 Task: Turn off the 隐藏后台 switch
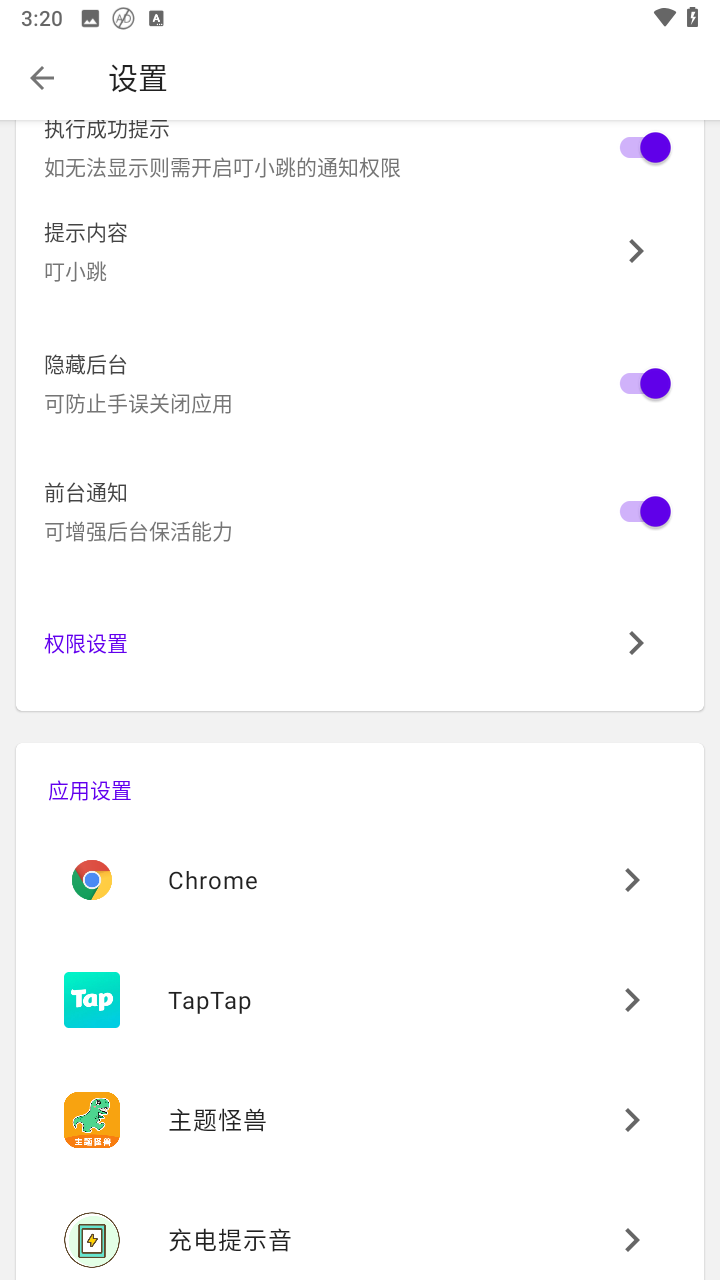point(643,383)
